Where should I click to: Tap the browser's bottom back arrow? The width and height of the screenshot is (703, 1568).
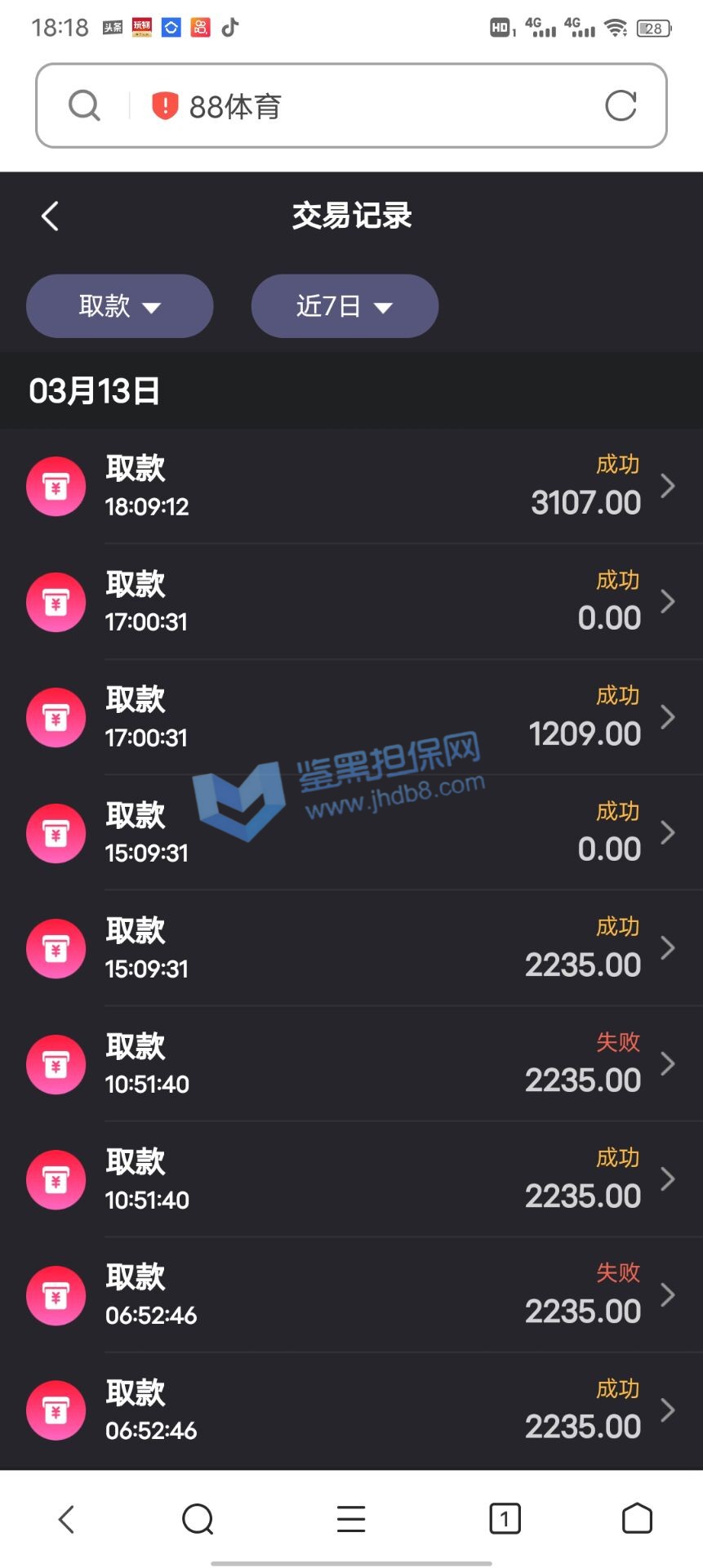point(67,1519)
